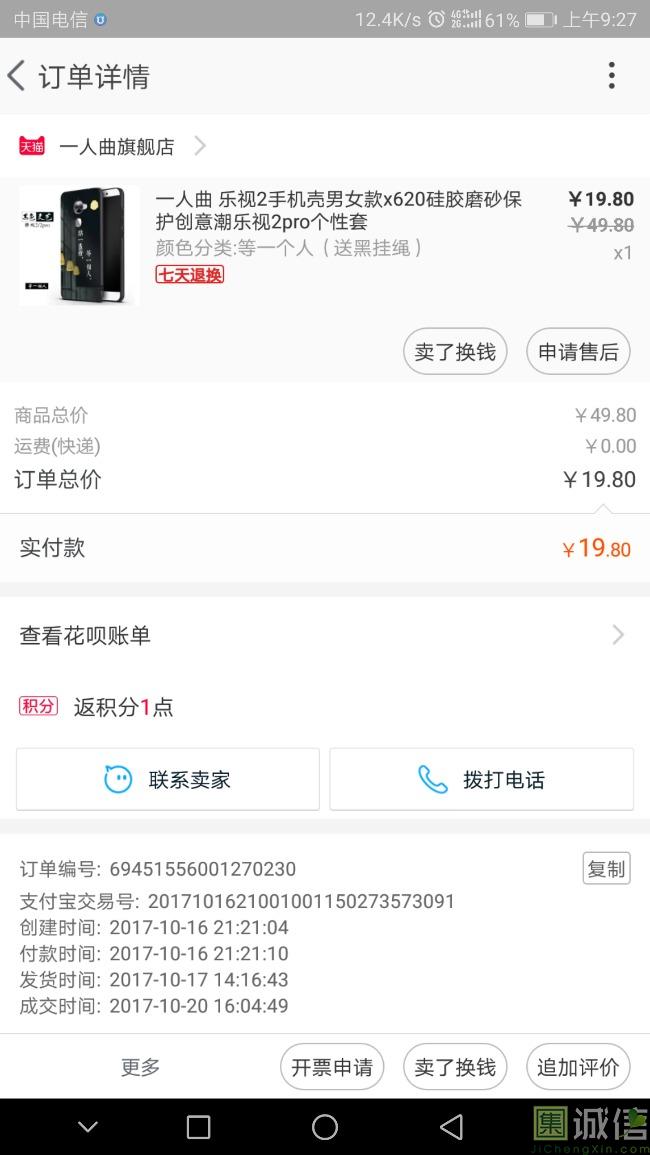Viewport: 650px width, 1155px height.
Task: Apply for after-sales via 申请售后
Action: click(x=578, y=352)
